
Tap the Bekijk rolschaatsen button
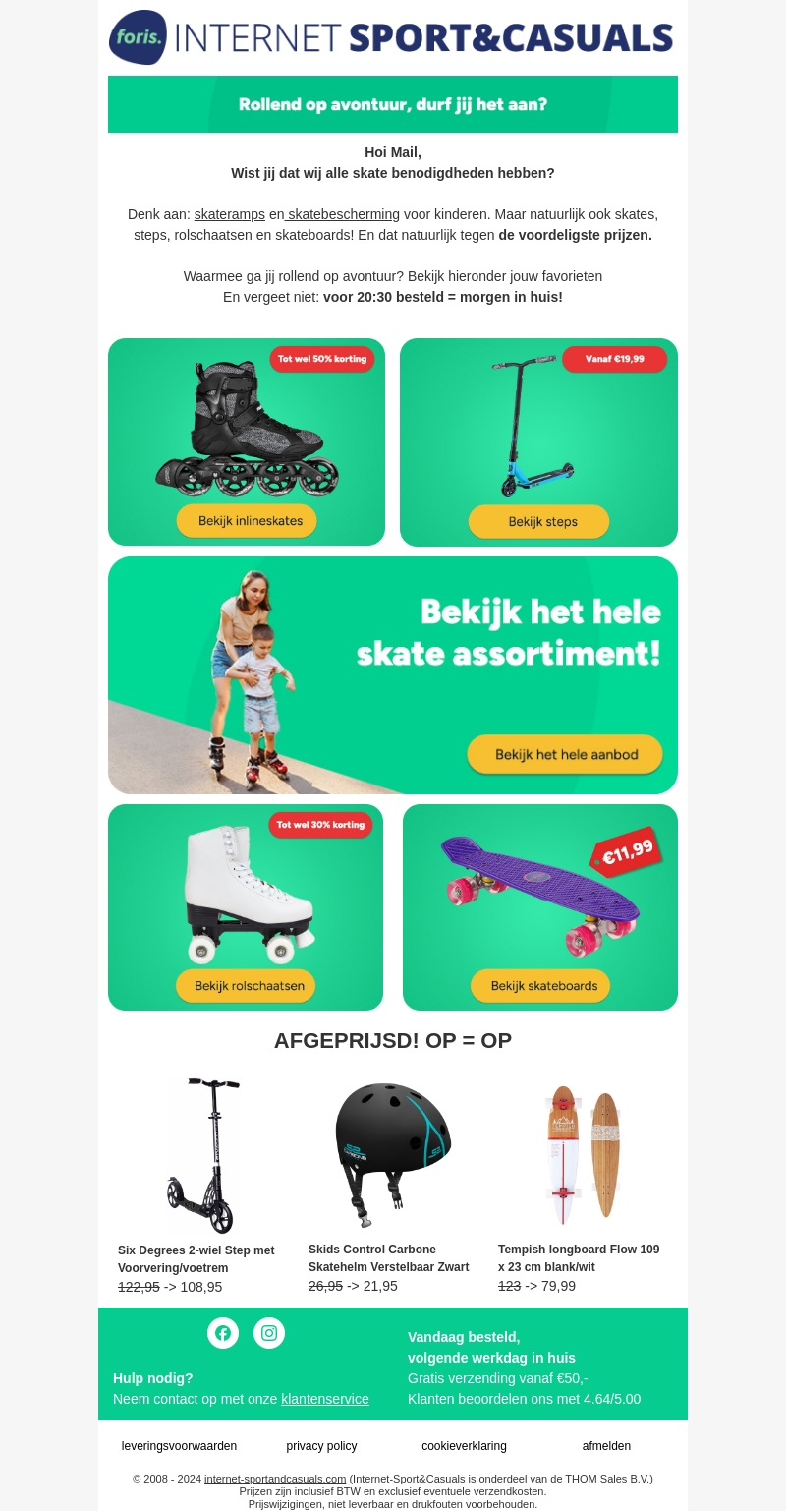[246, 985]
